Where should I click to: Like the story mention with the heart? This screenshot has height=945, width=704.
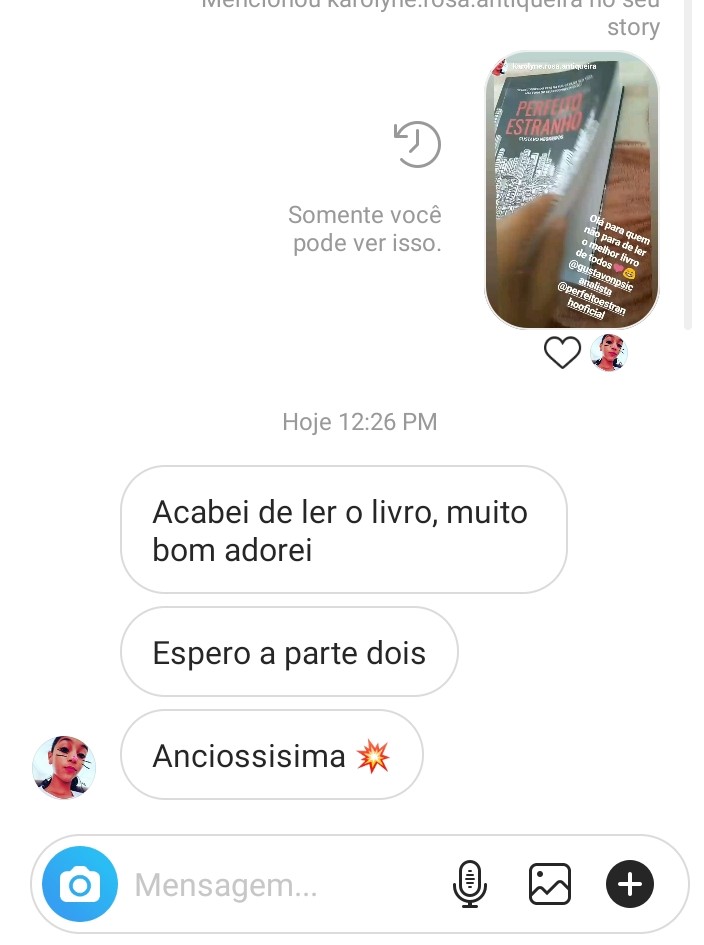(x=562, y=352)
